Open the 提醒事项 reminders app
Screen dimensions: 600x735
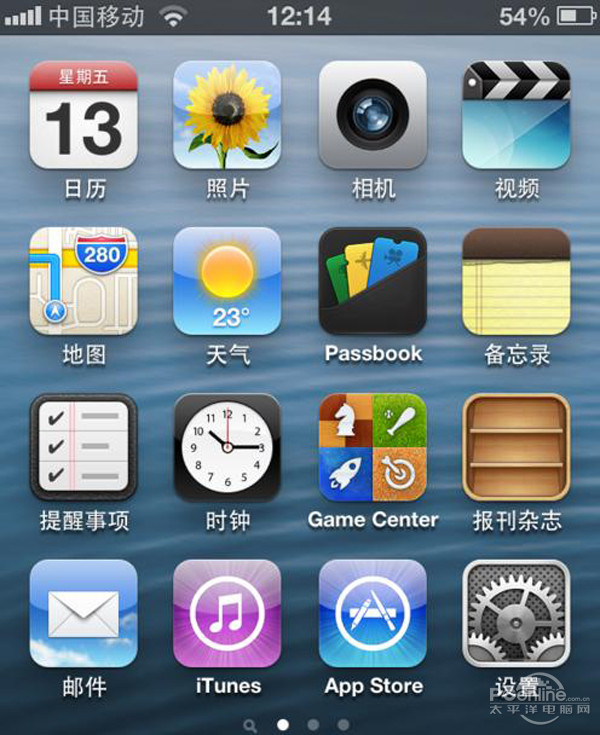tap(83, 447)
